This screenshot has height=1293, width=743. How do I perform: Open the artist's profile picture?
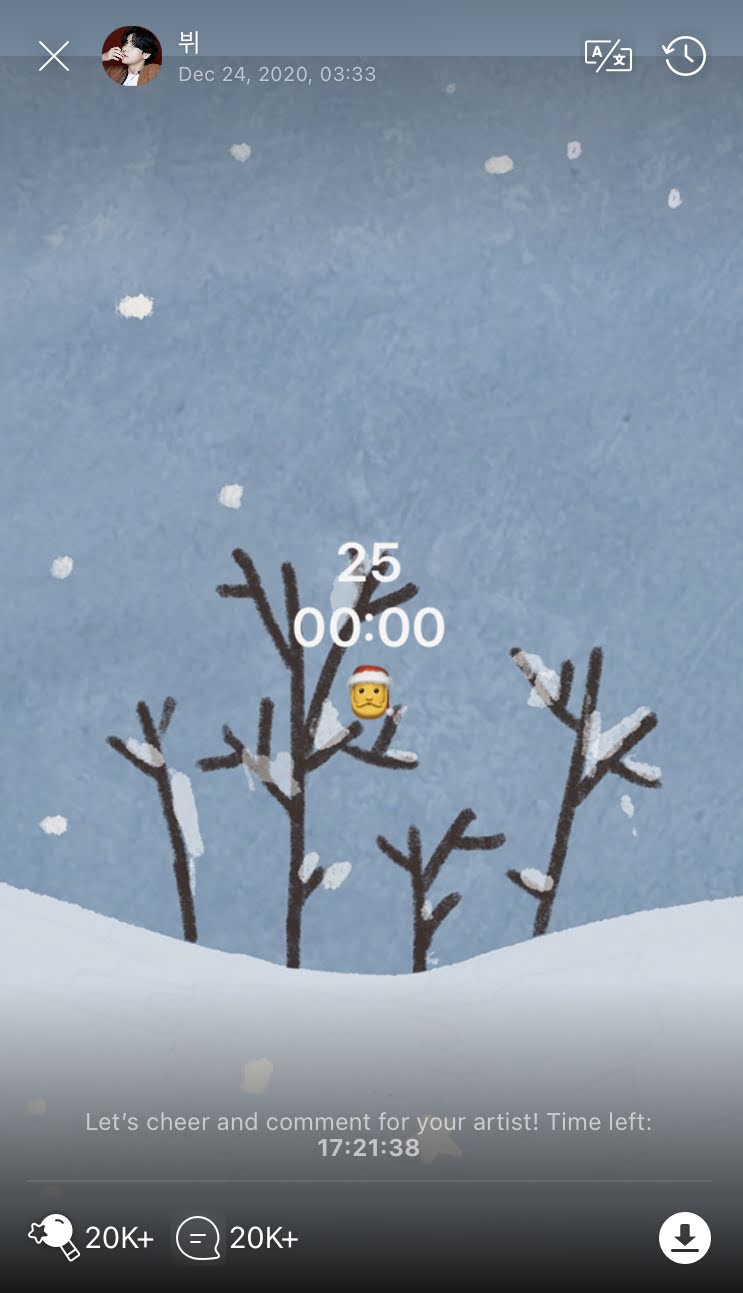[132, 56]
